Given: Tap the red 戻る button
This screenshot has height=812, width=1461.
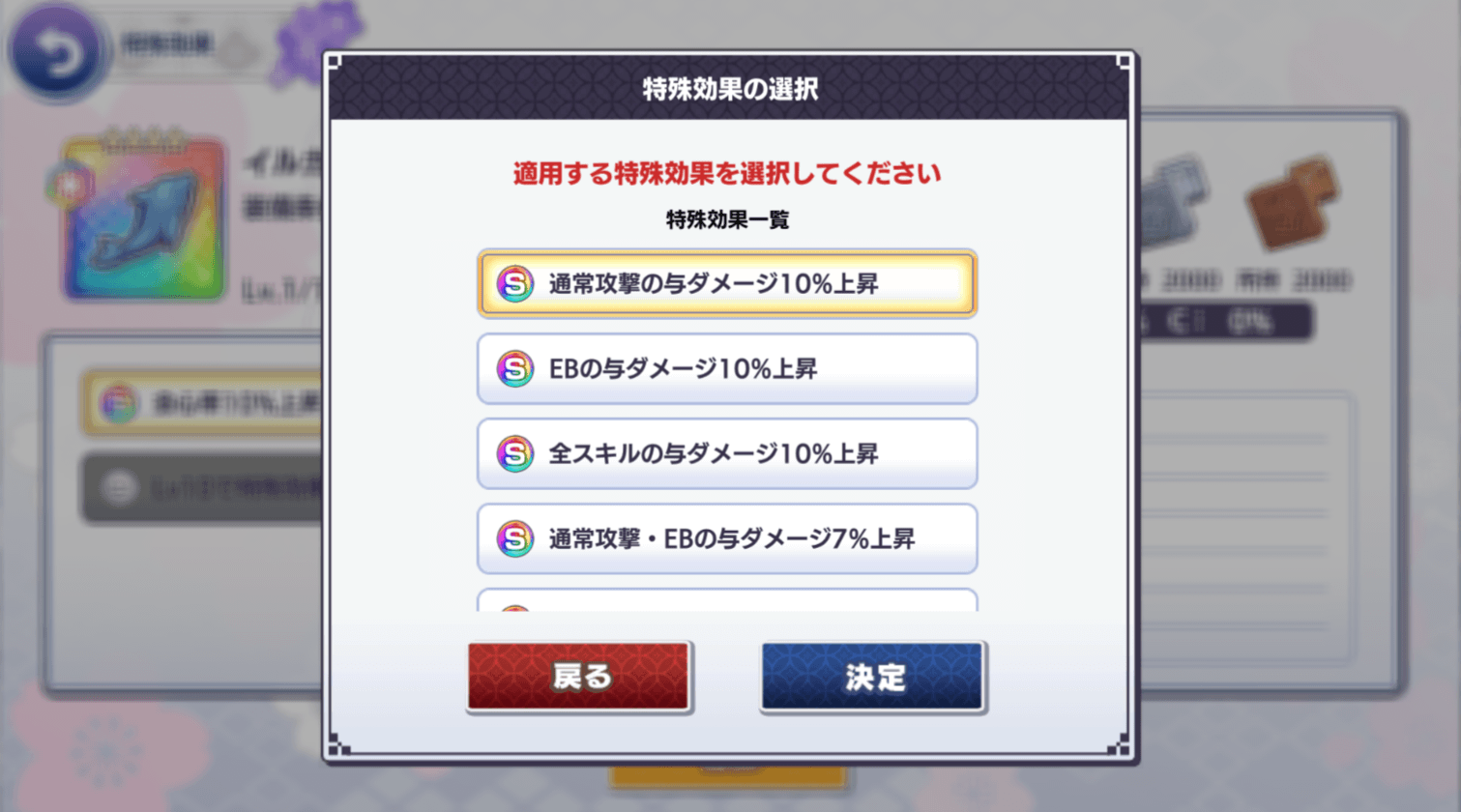Looking at the screenshot, I should [579, 677].
